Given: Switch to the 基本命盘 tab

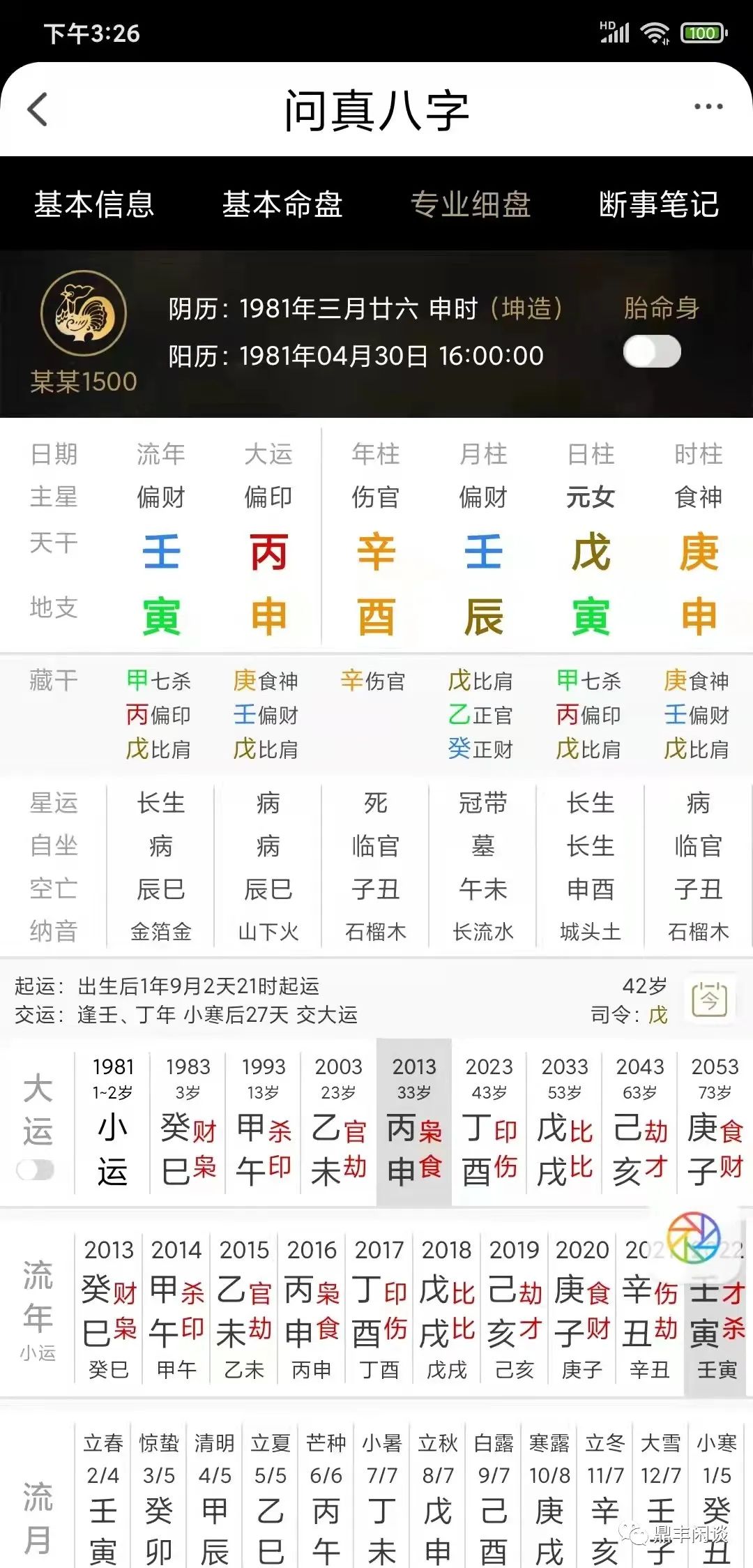Looking at the screenshot, I should (x=282, y=204).
